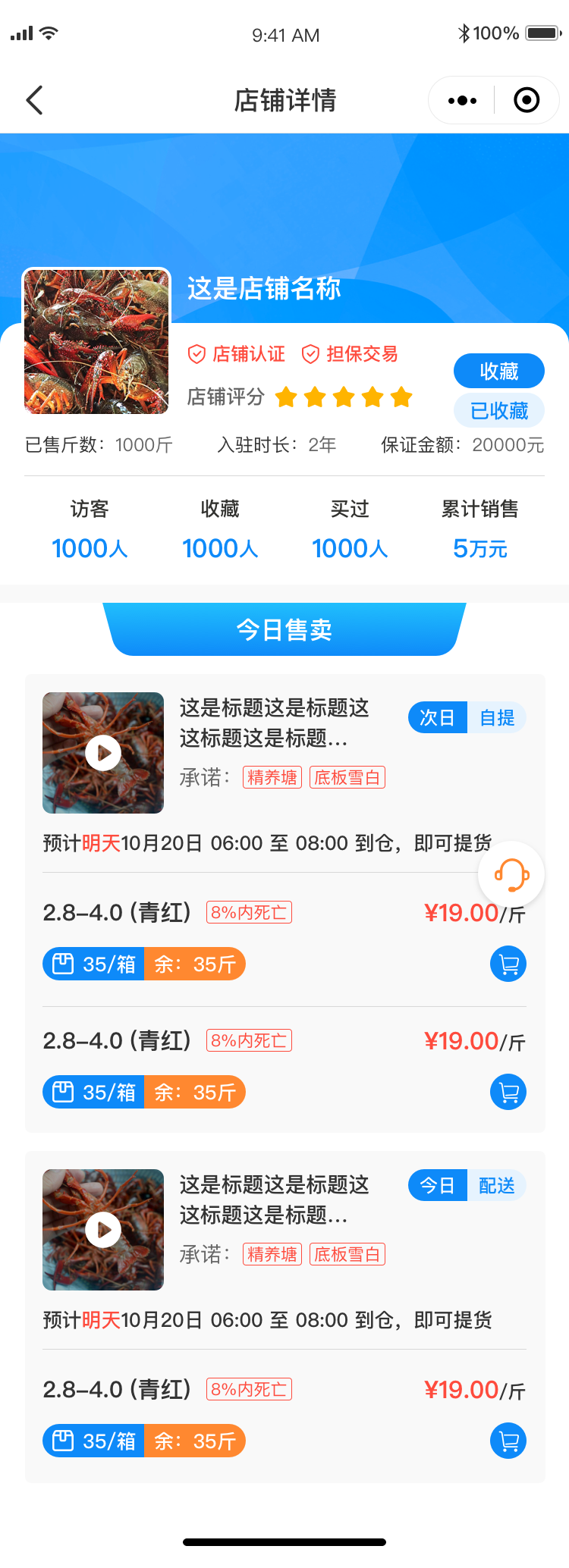
Task: Go back from the 店铺详情 page
Action: pos(35,100)
